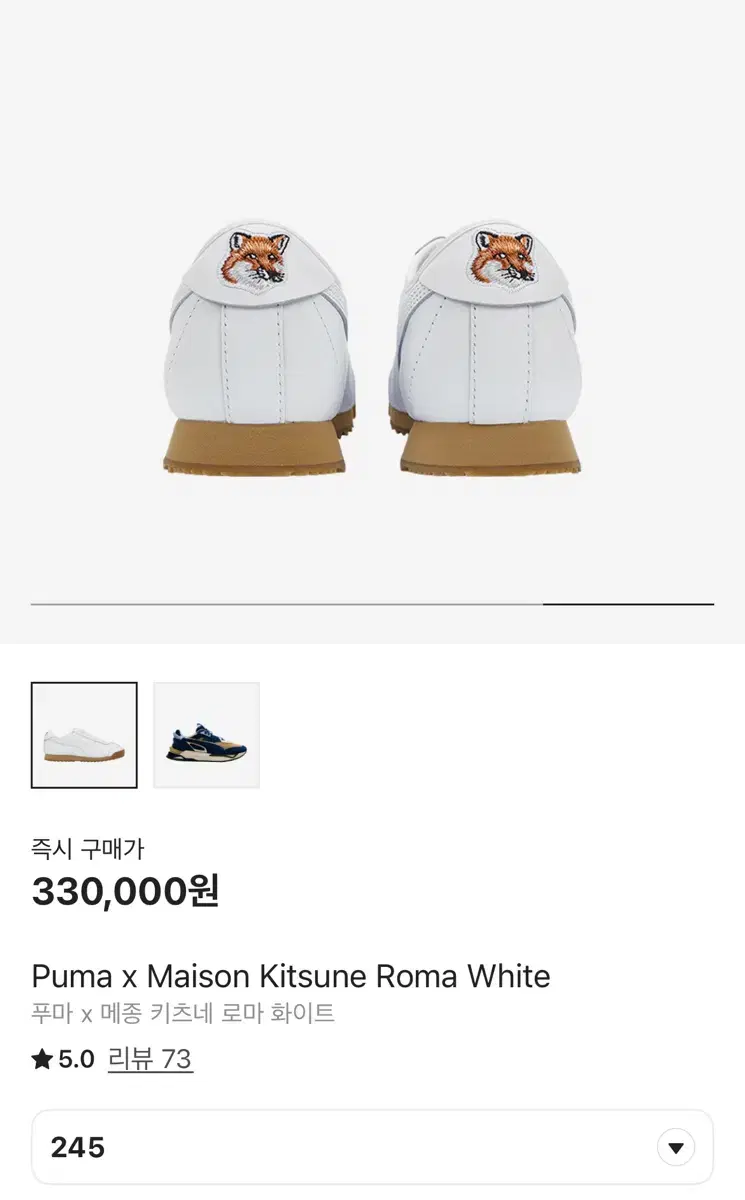
Task: Select the white Roma shoe thumbnail
Action: [84, 734]
